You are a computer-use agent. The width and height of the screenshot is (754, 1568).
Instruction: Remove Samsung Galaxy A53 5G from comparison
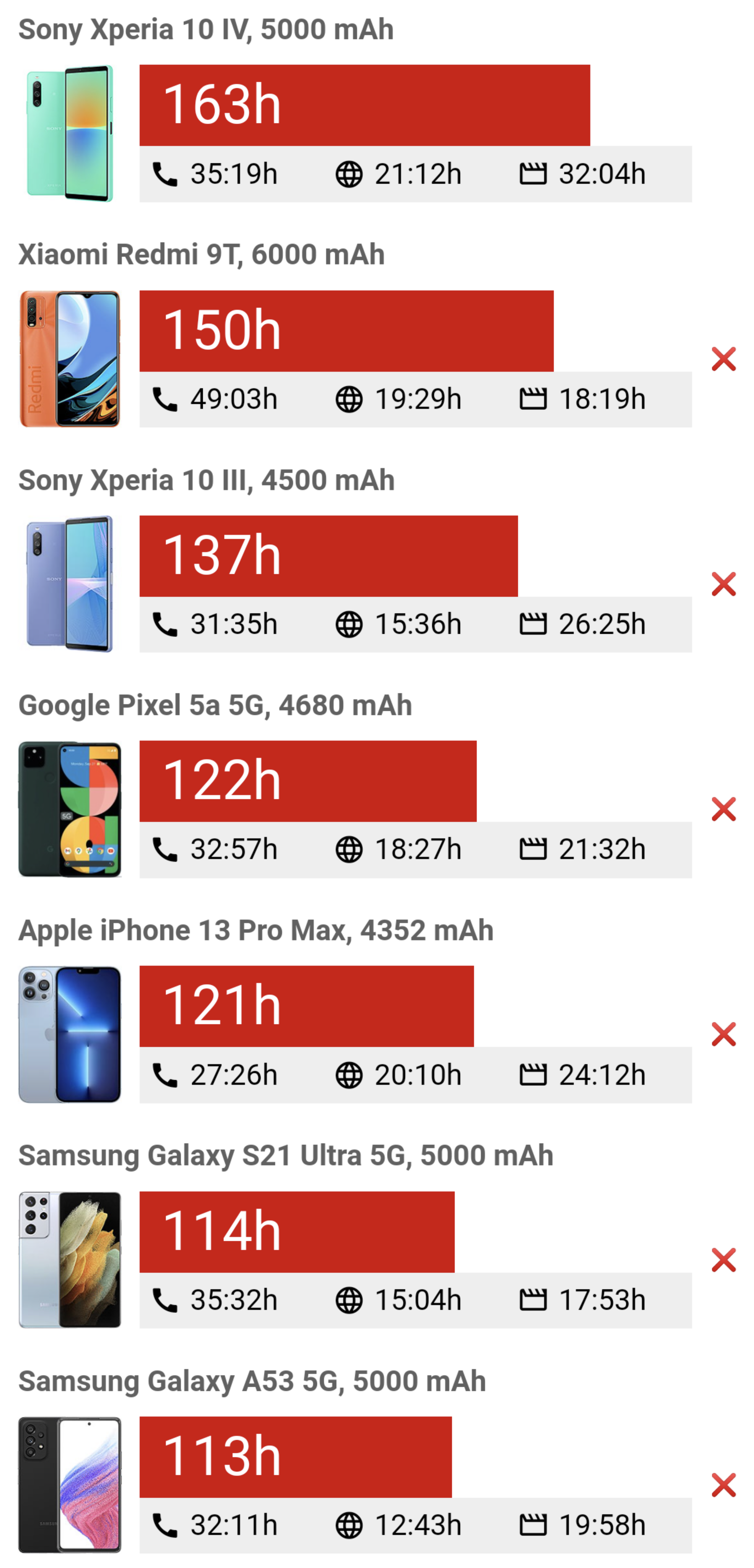724,1485
